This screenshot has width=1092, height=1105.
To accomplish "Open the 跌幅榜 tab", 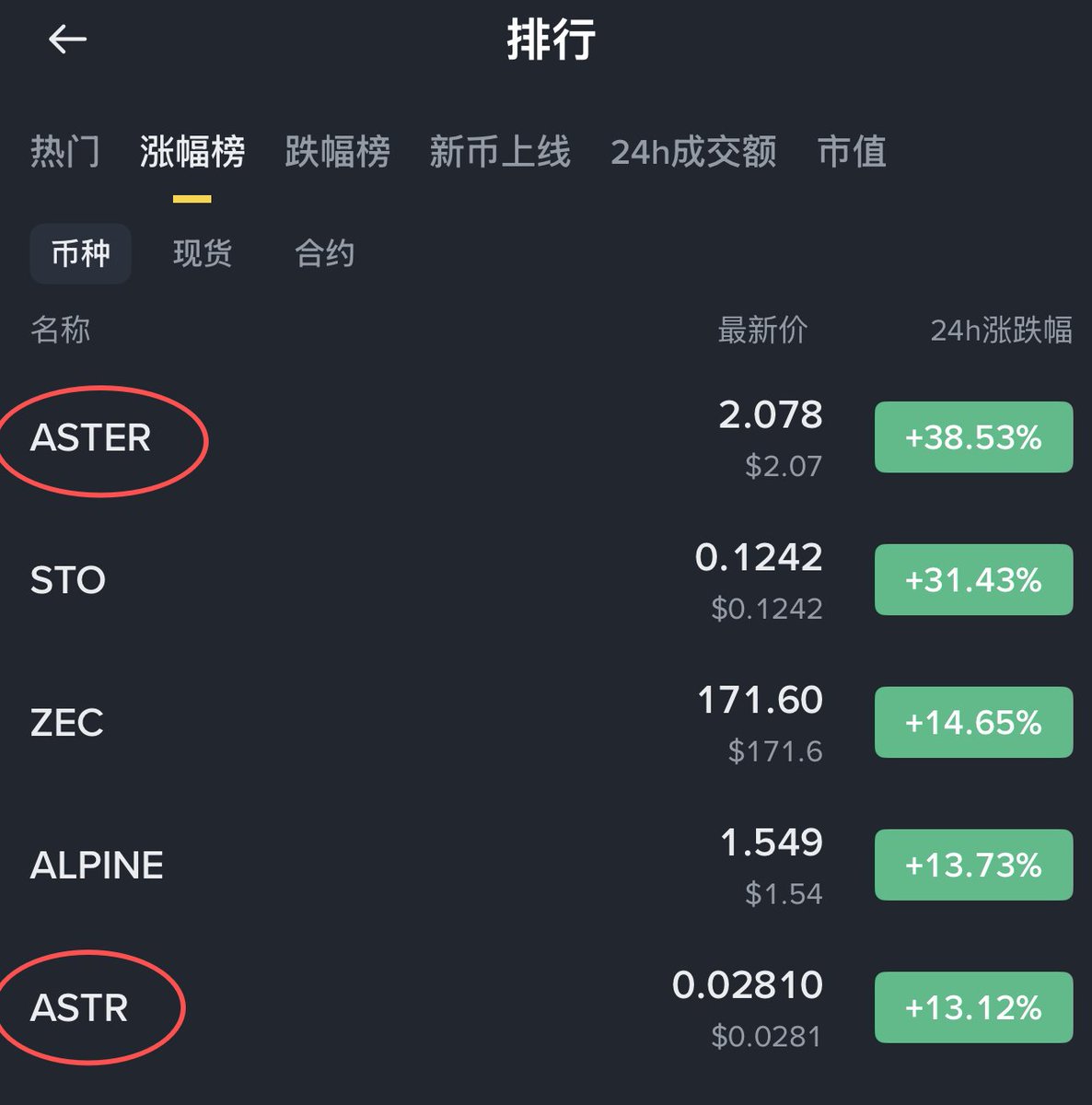I will 337,152.
